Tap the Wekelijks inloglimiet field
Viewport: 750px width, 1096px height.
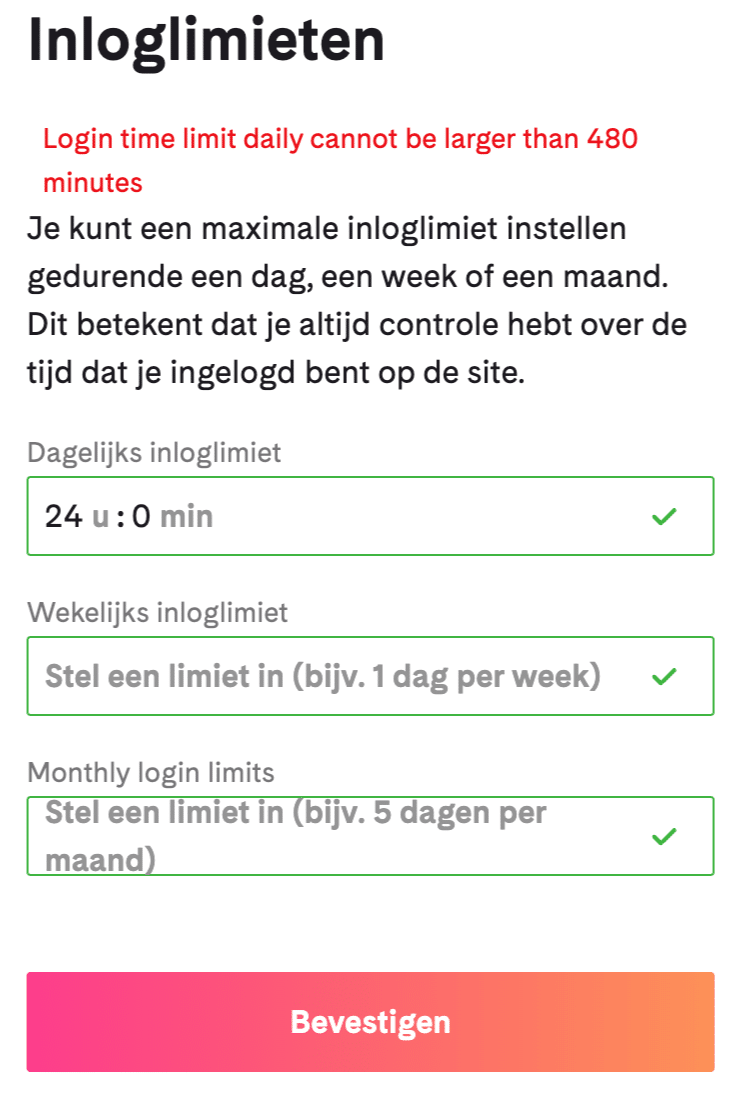click(370, 676)
